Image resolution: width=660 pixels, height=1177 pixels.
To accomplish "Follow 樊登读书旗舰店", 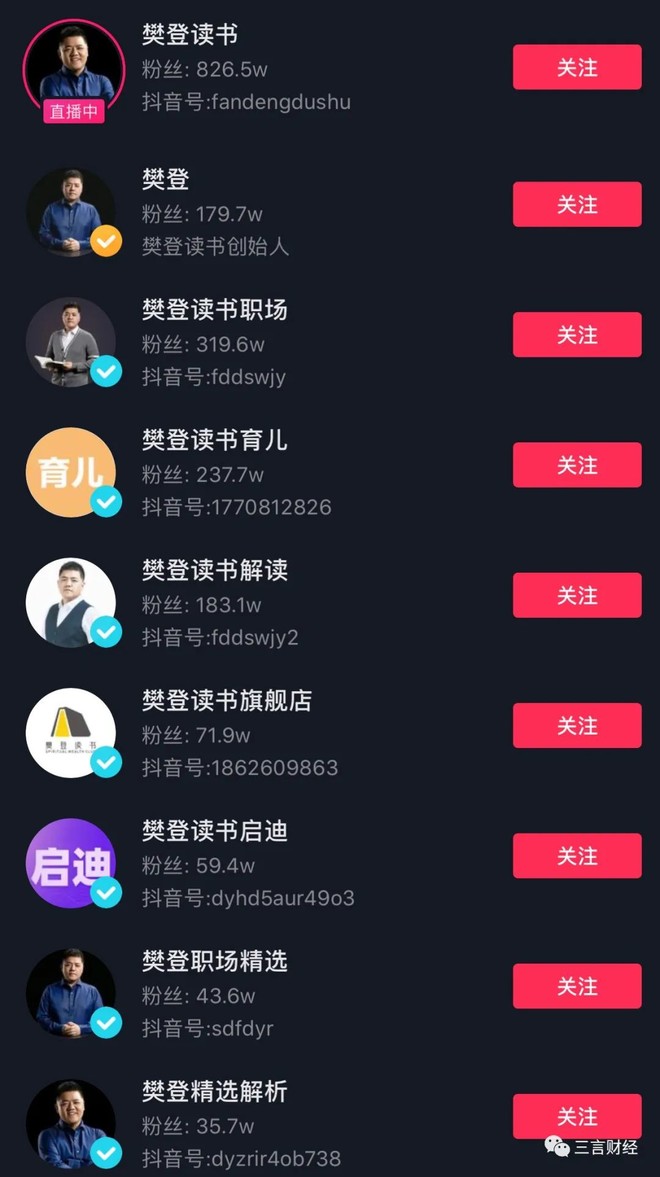I will click(x=577, y=725).
